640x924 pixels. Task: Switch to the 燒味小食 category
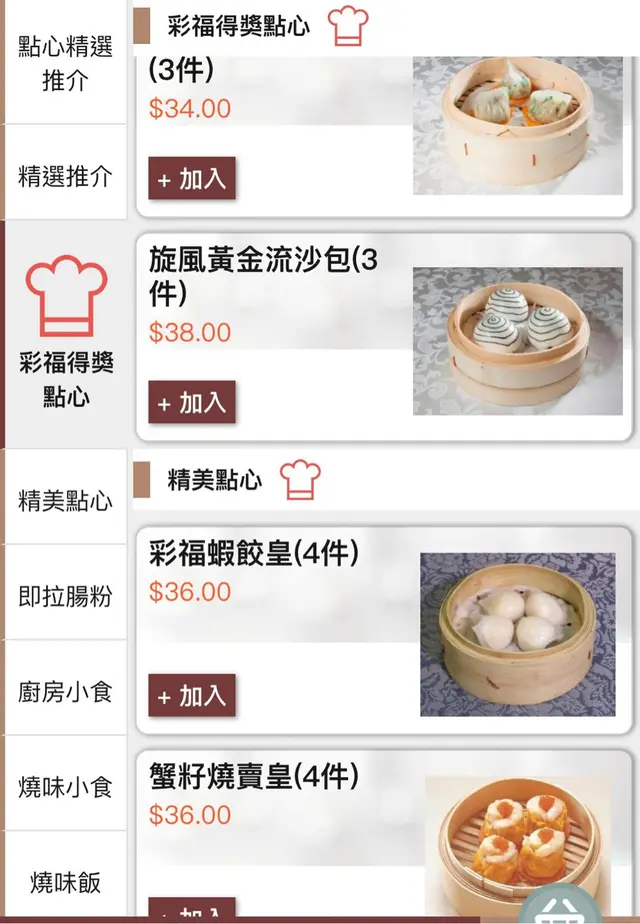[x=65, y=787]
